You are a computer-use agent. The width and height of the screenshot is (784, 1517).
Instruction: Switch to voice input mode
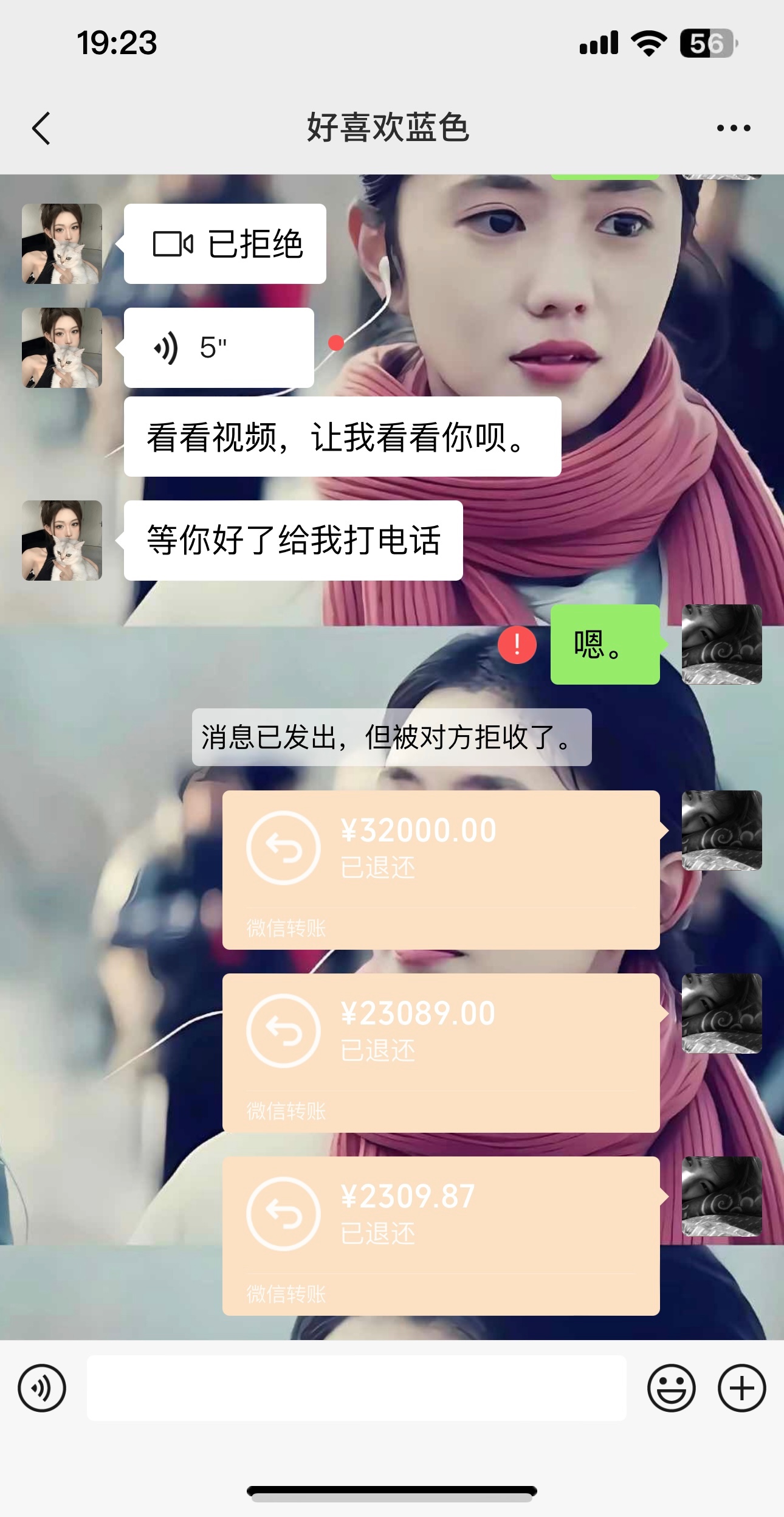click(42, 1388)
